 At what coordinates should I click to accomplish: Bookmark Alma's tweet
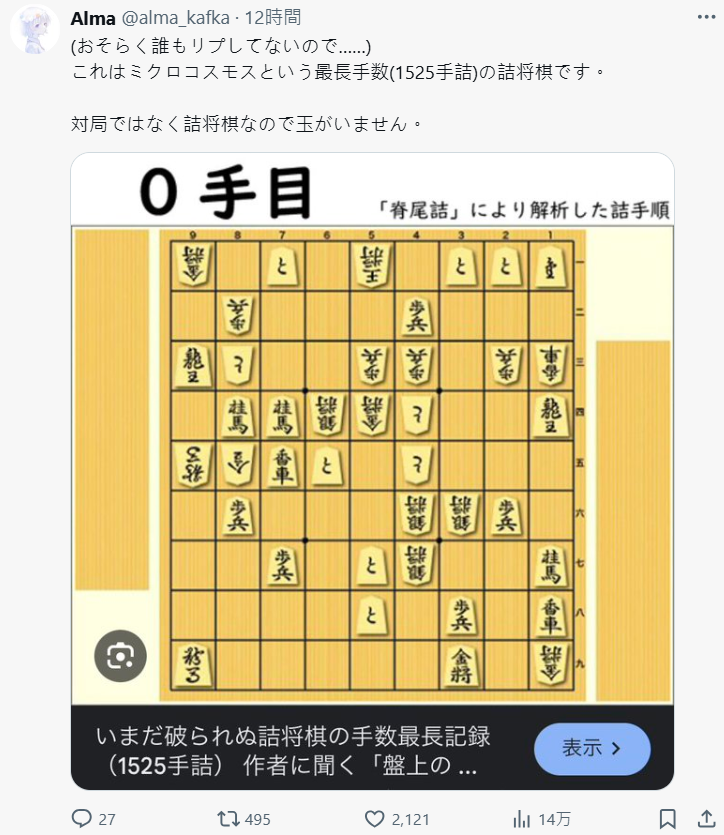click(x=669, y=819)
